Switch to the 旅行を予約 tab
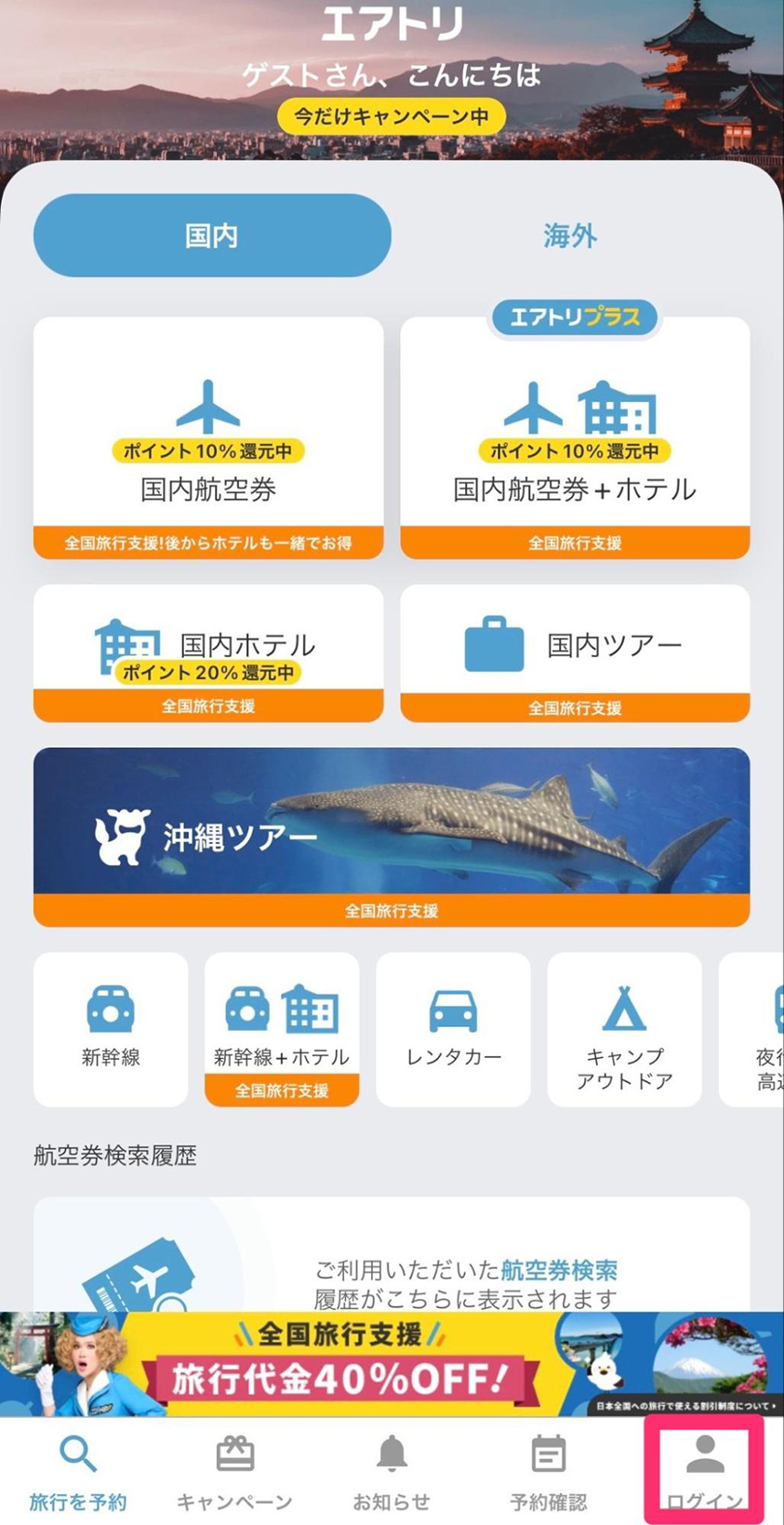 pyautogui.click(x=78, y=1474)
